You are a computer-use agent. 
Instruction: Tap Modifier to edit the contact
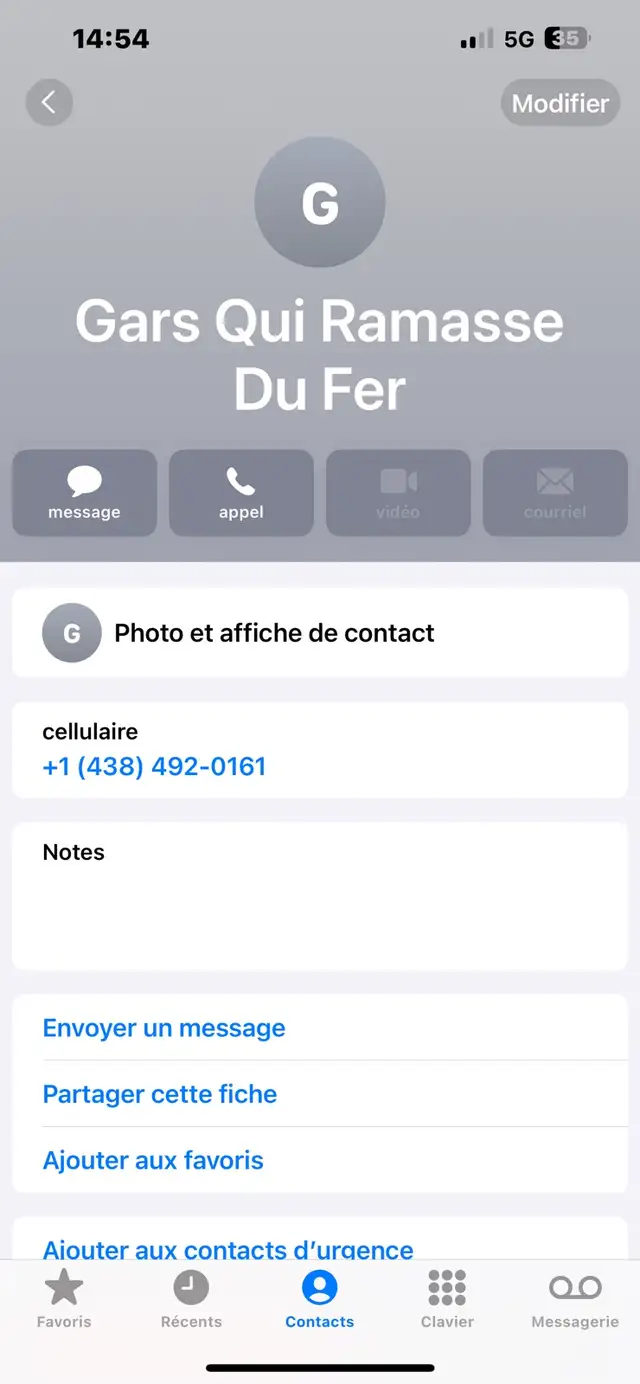[x=560, y=103]
